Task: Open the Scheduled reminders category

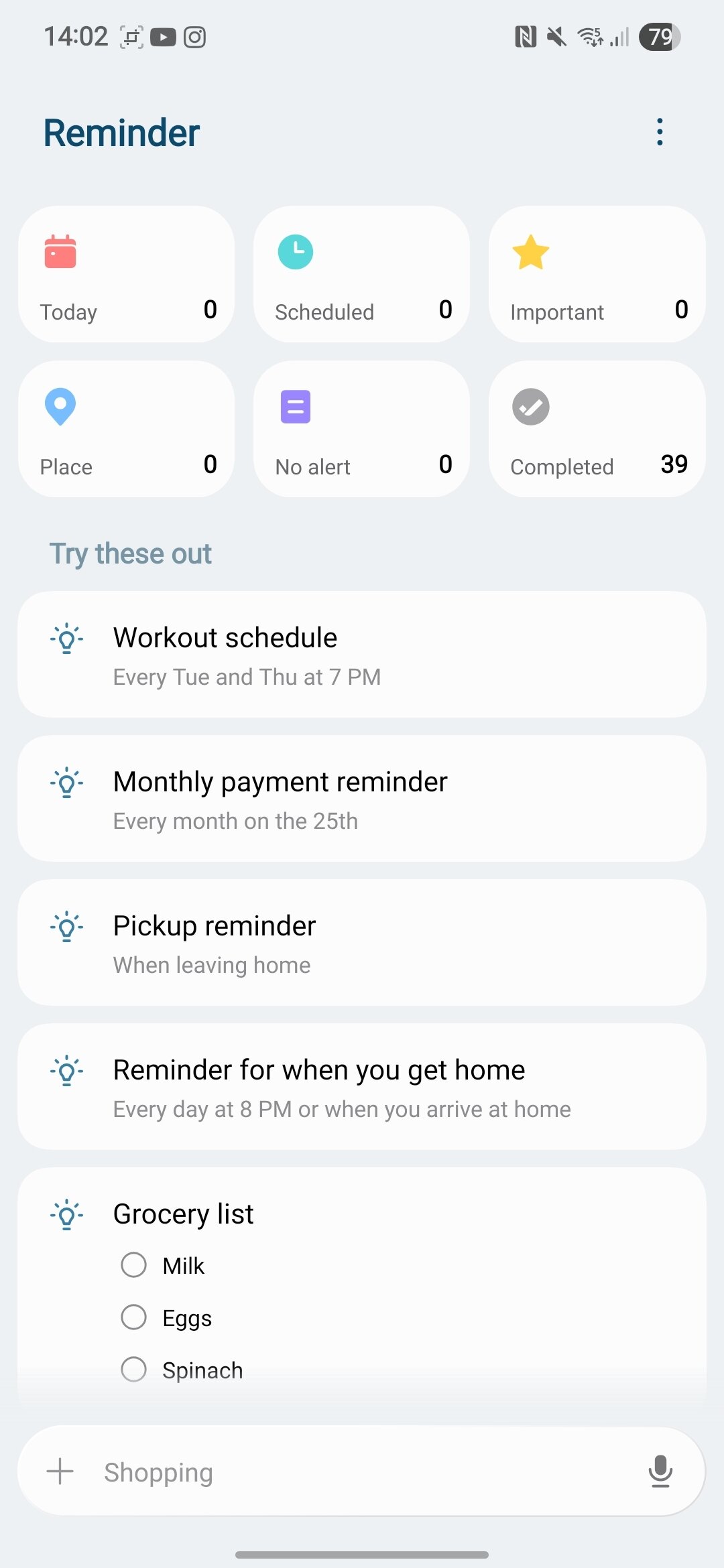Action: [362, 275]
